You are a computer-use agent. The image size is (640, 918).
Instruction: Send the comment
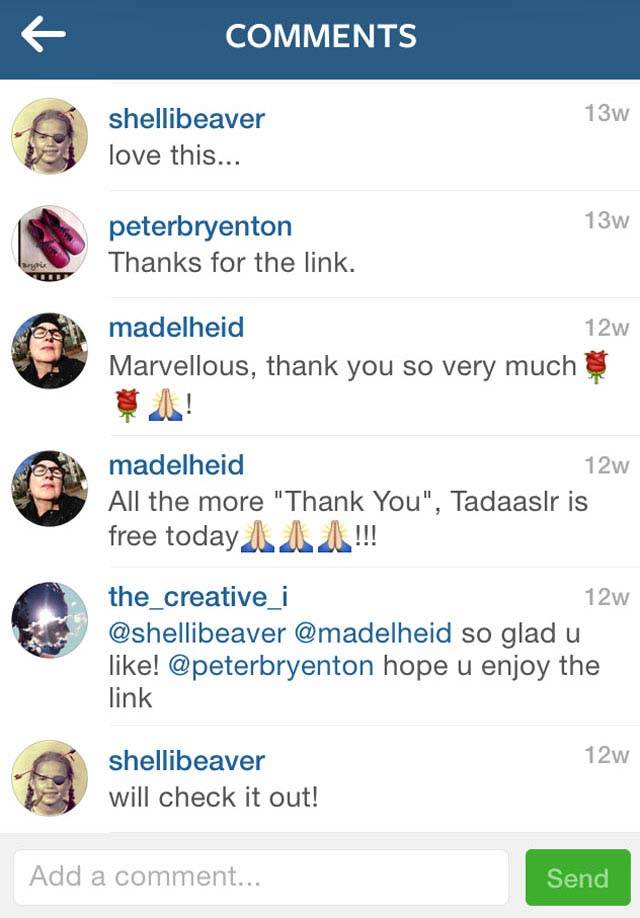coord(577,877)
